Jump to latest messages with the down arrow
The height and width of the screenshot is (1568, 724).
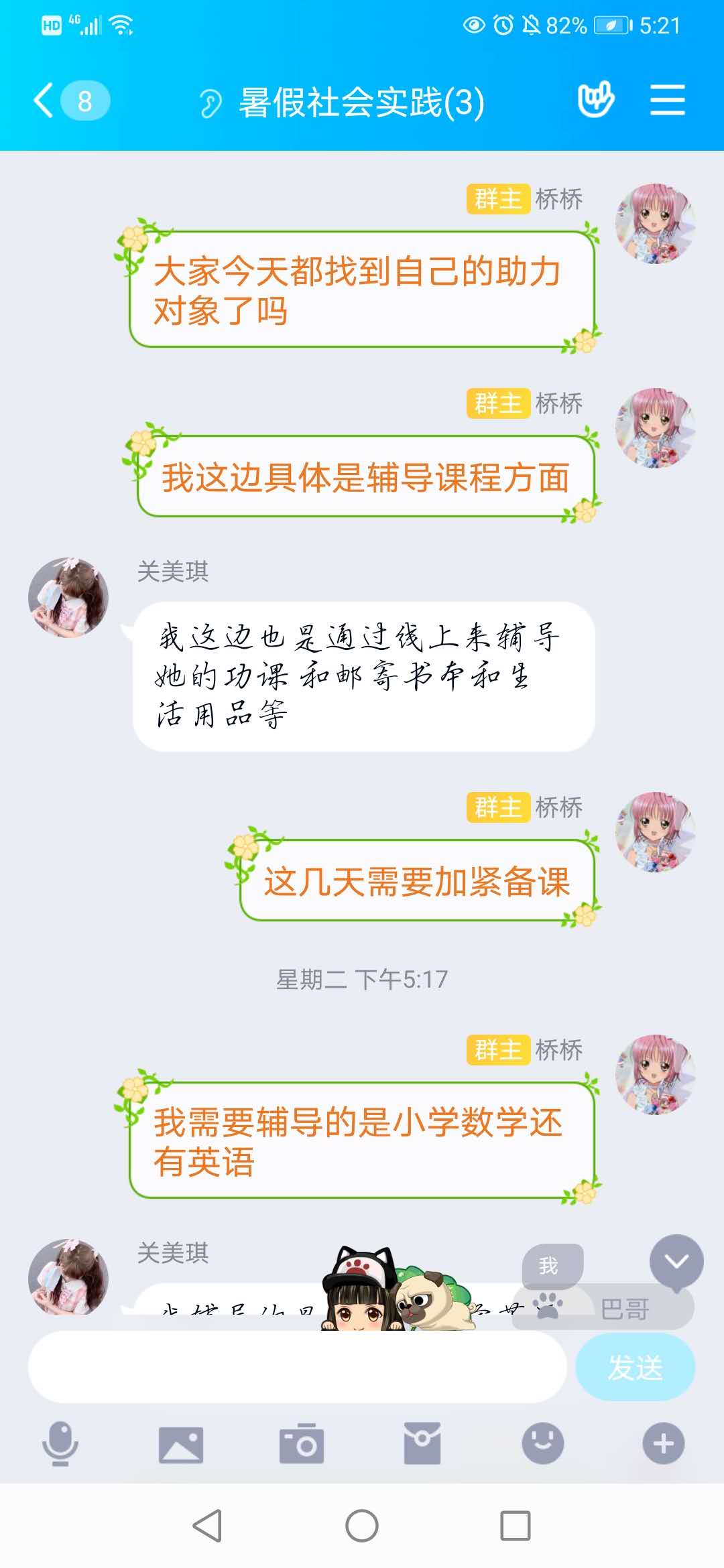point(676,1262)
